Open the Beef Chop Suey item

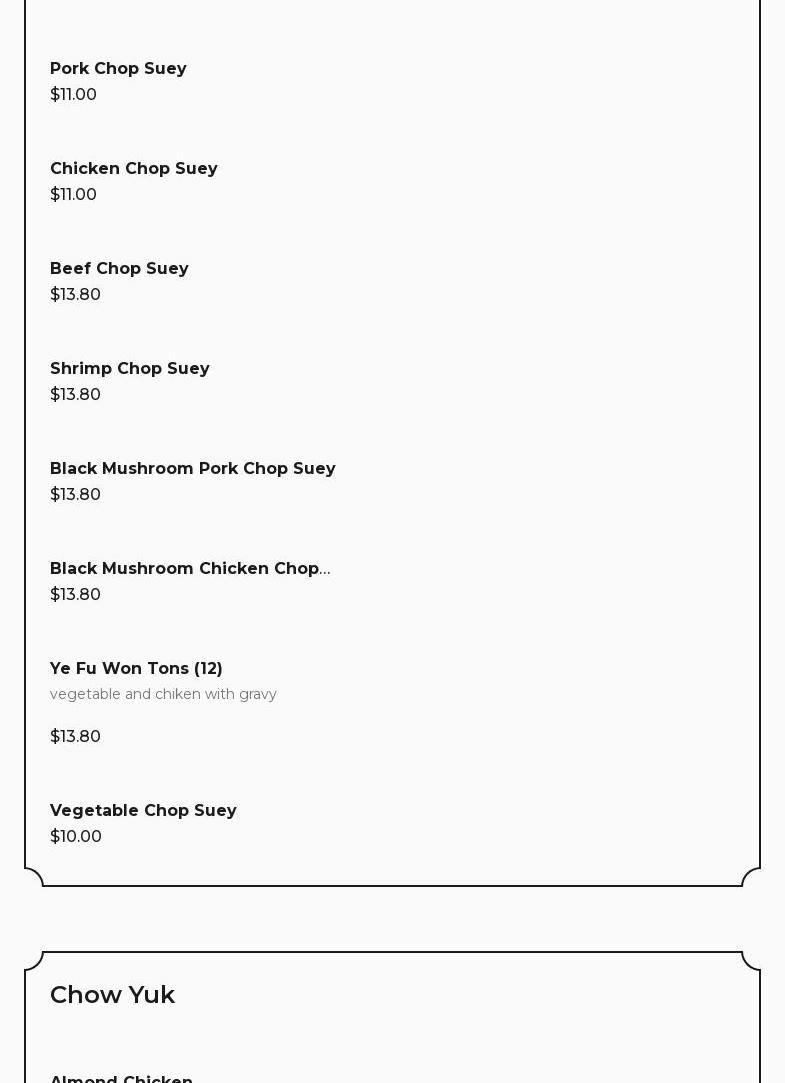tap(119, 269)
